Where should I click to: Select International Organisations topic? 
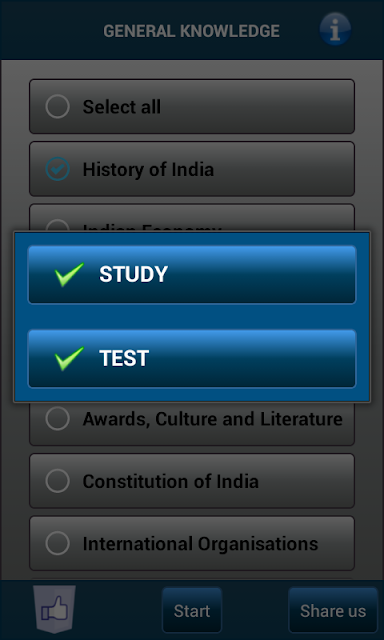[192, 543]
